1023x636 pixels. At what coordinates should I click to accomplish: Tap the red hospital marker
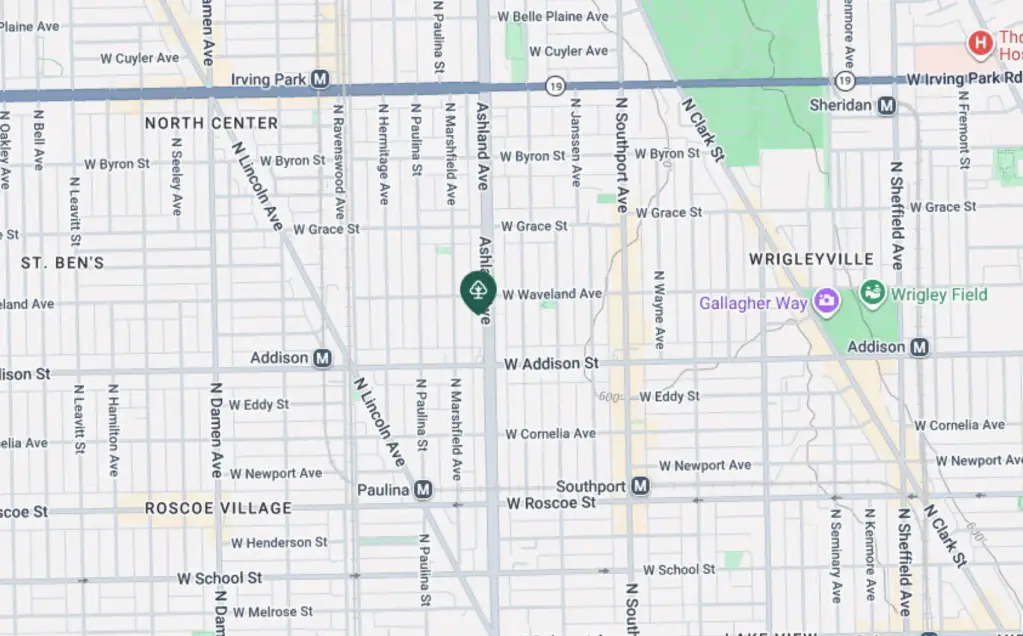click(981, 43)
